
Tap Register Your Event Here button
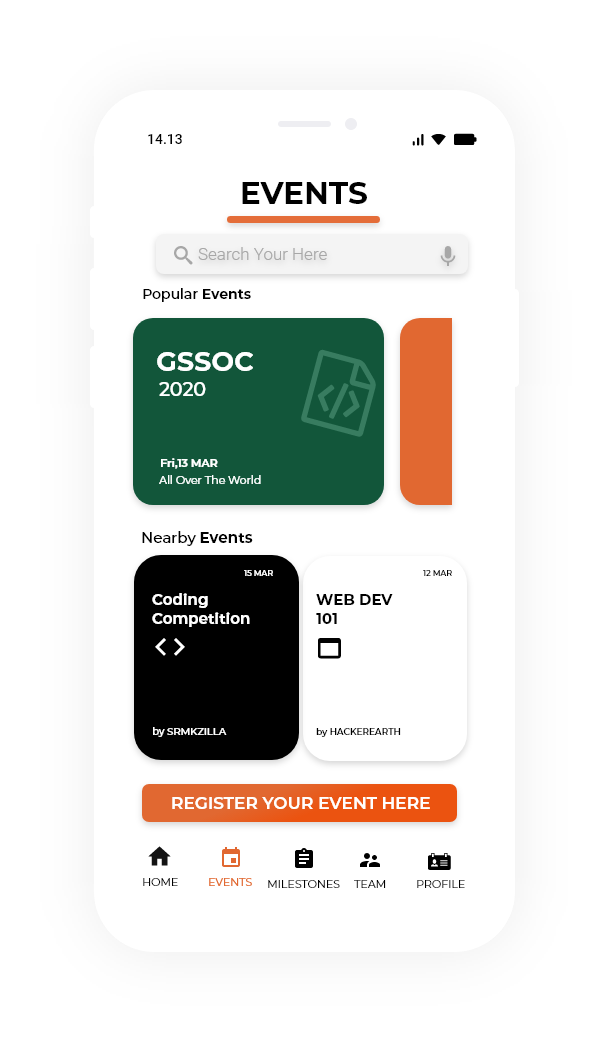(x=299, y=803)
